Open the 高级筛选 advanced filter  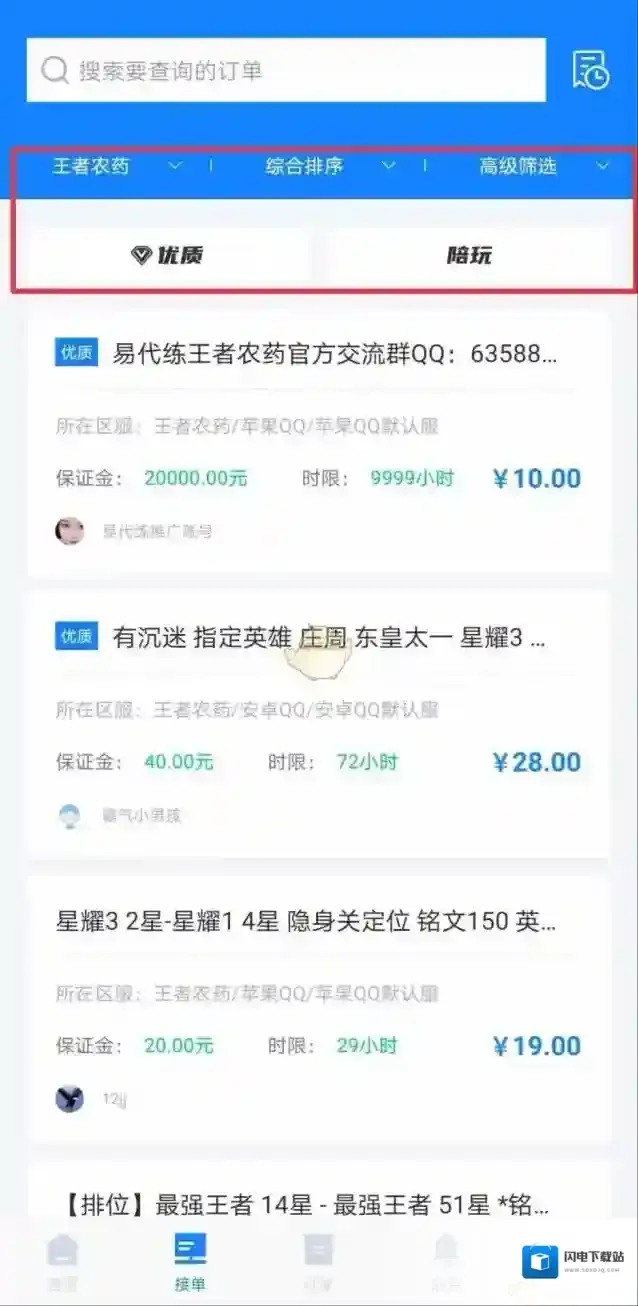click(x=543, y=166)
